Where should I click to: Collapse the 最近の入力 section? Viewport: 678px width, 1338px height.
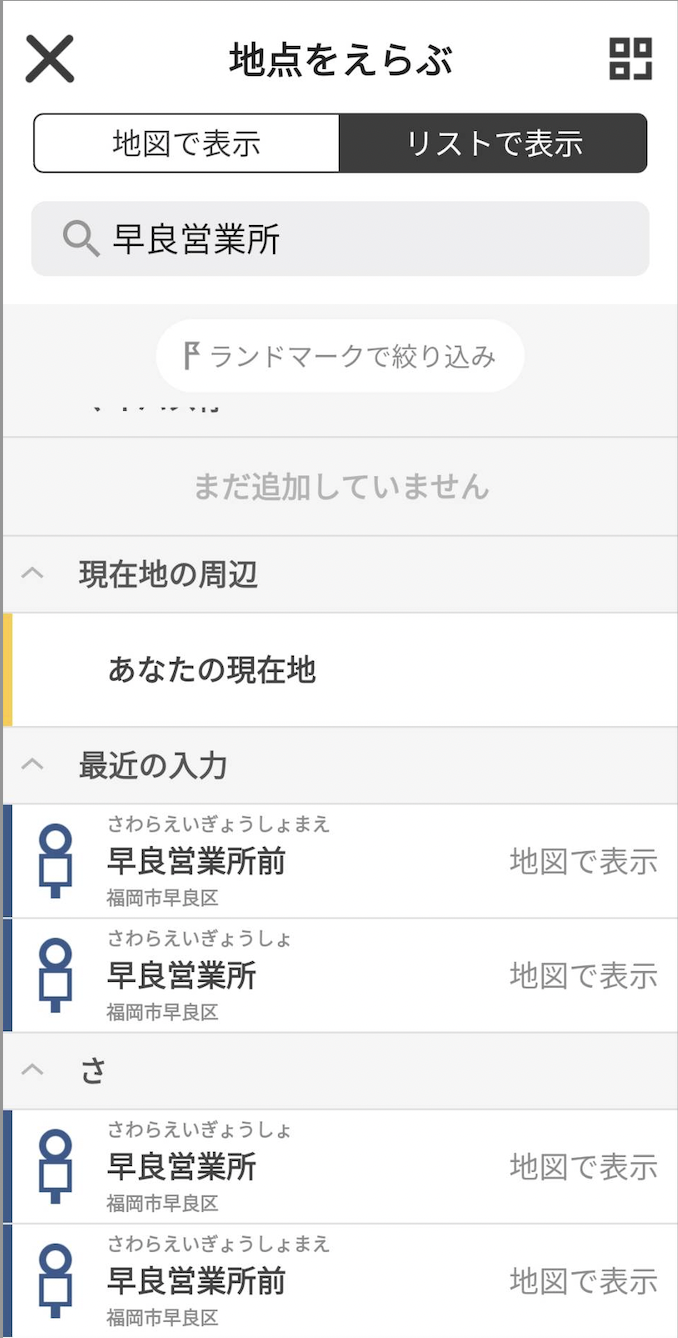[340, 766]
